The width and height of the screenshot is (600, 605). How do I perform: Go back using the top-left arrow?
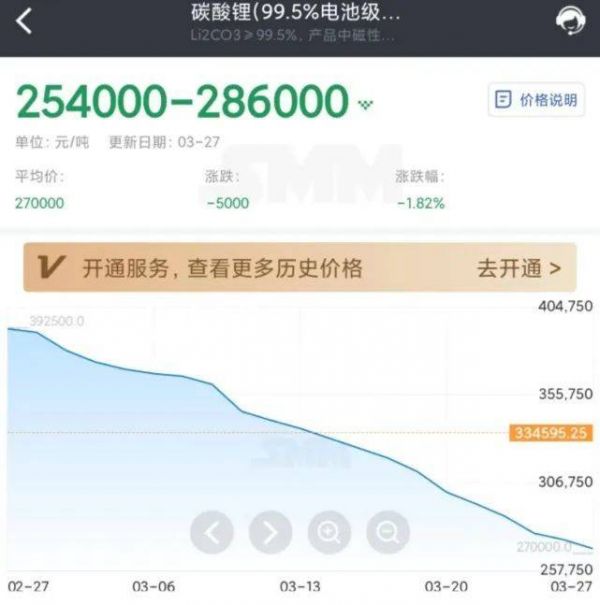click(x=25, y=20)
